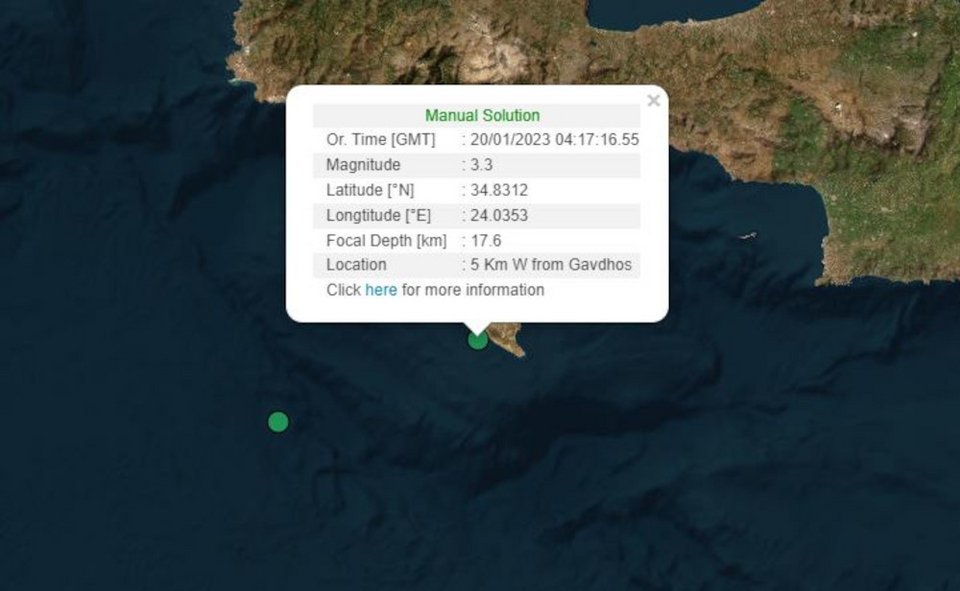Tap the green marker under the popup

(x=478, y=340)
